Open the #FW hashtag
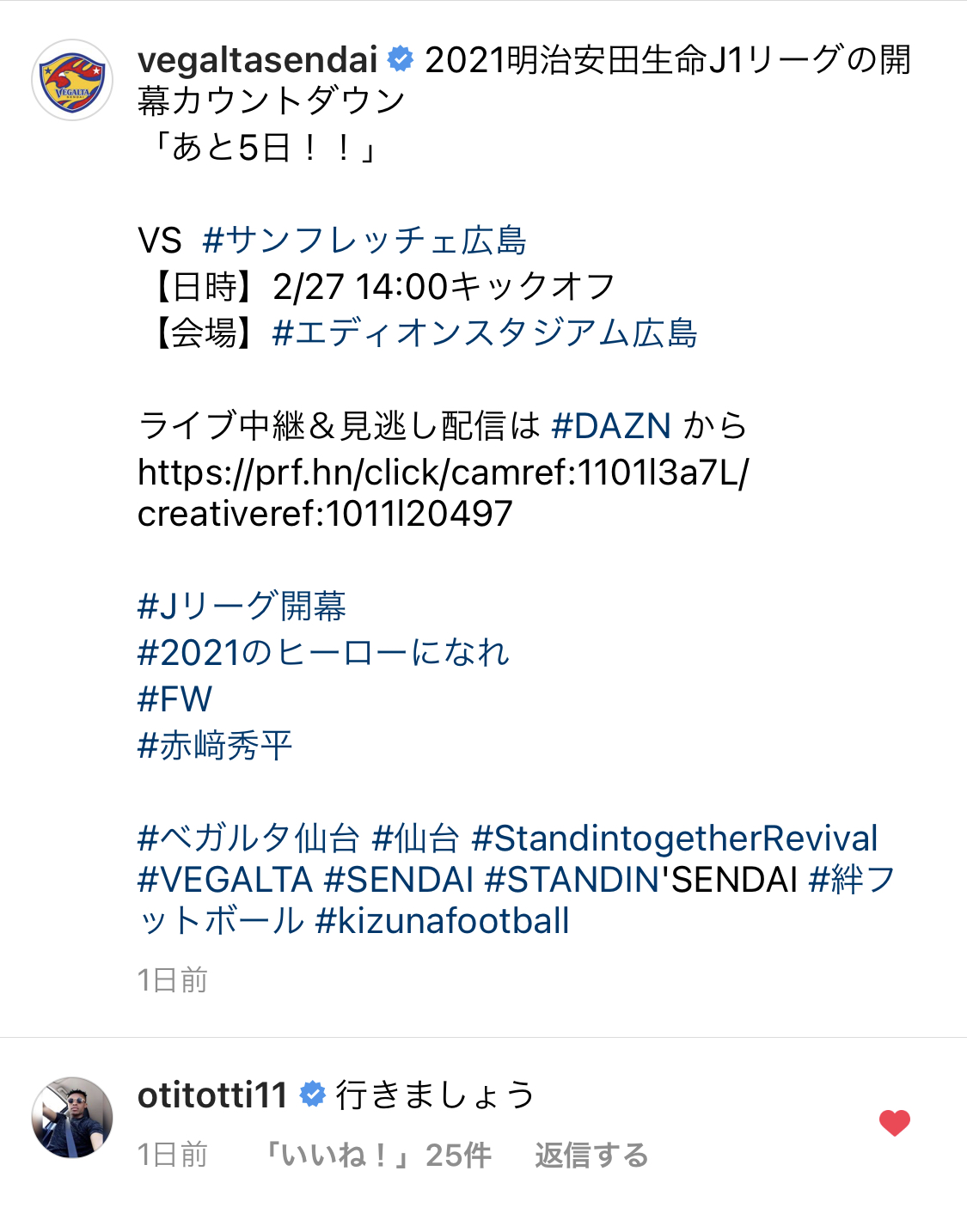Viewport: 967px width, 1232px height. (x=174, y=699)
